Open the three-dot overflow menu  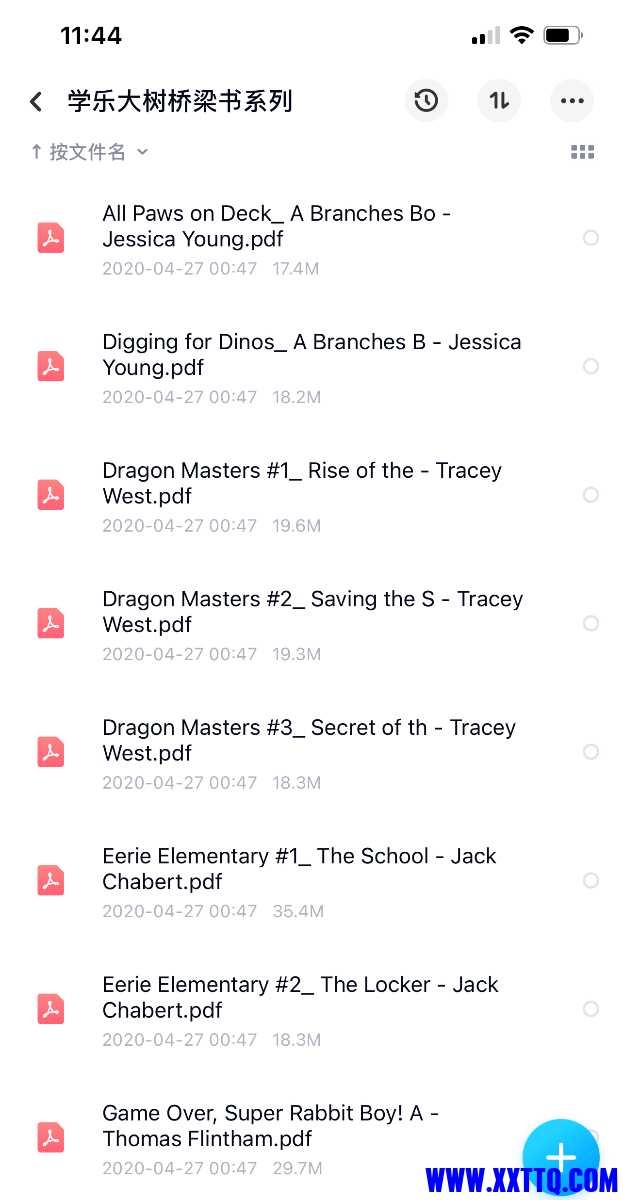tap(572, 101)
